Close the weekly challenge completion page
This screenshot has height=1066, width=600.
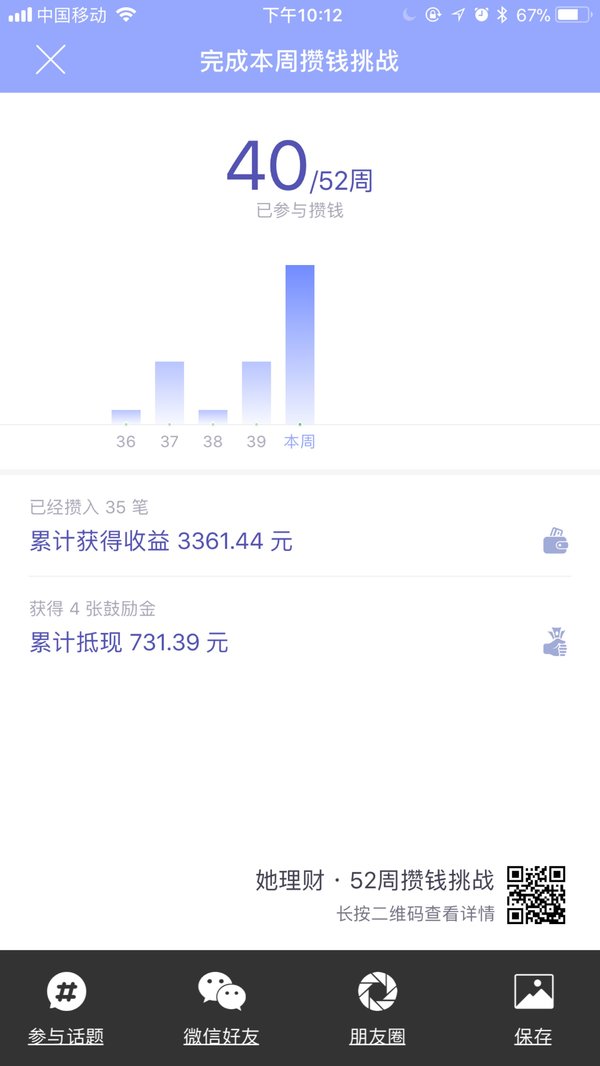click(x=50, y=60)
